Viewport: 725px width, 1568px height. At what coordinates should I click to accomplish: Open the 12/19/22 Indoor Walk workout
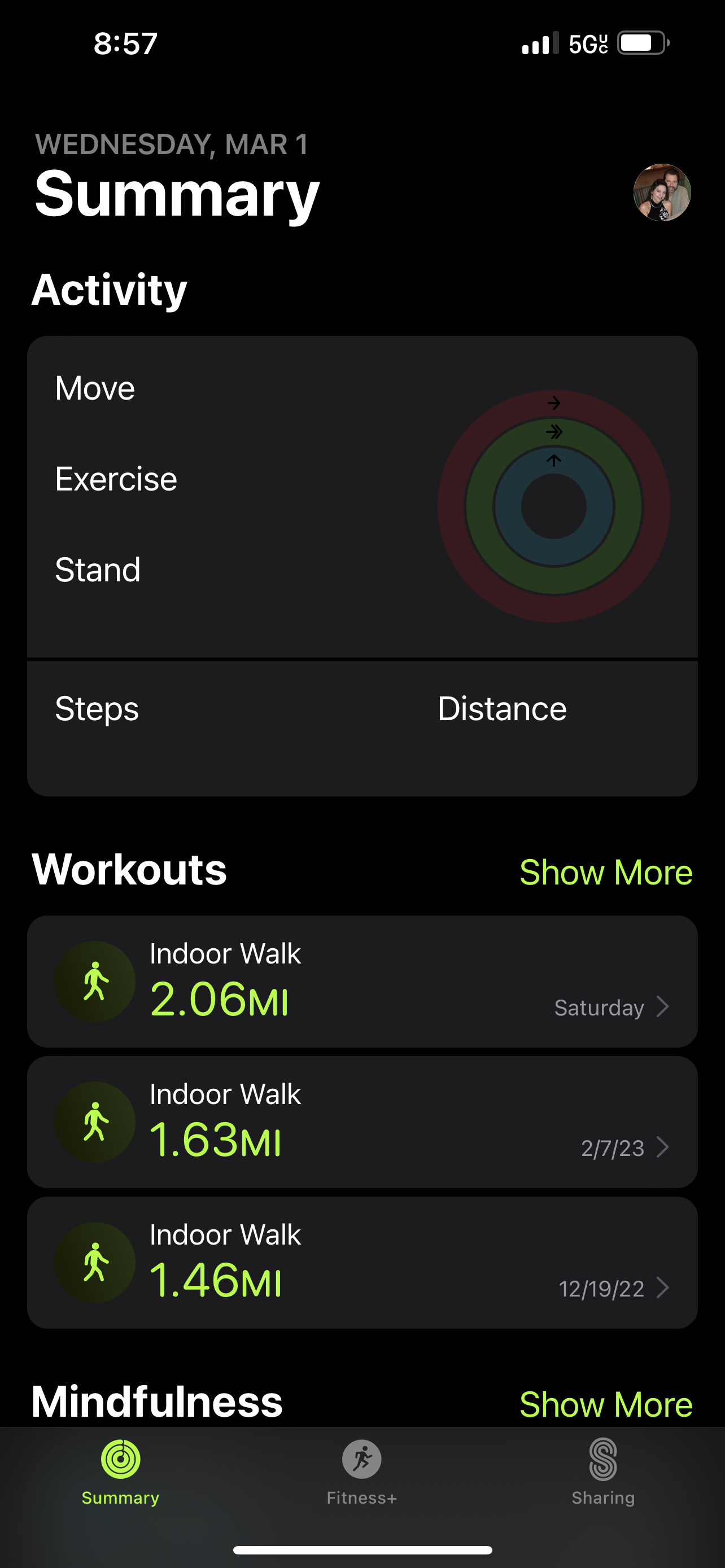click(362, 1263)
